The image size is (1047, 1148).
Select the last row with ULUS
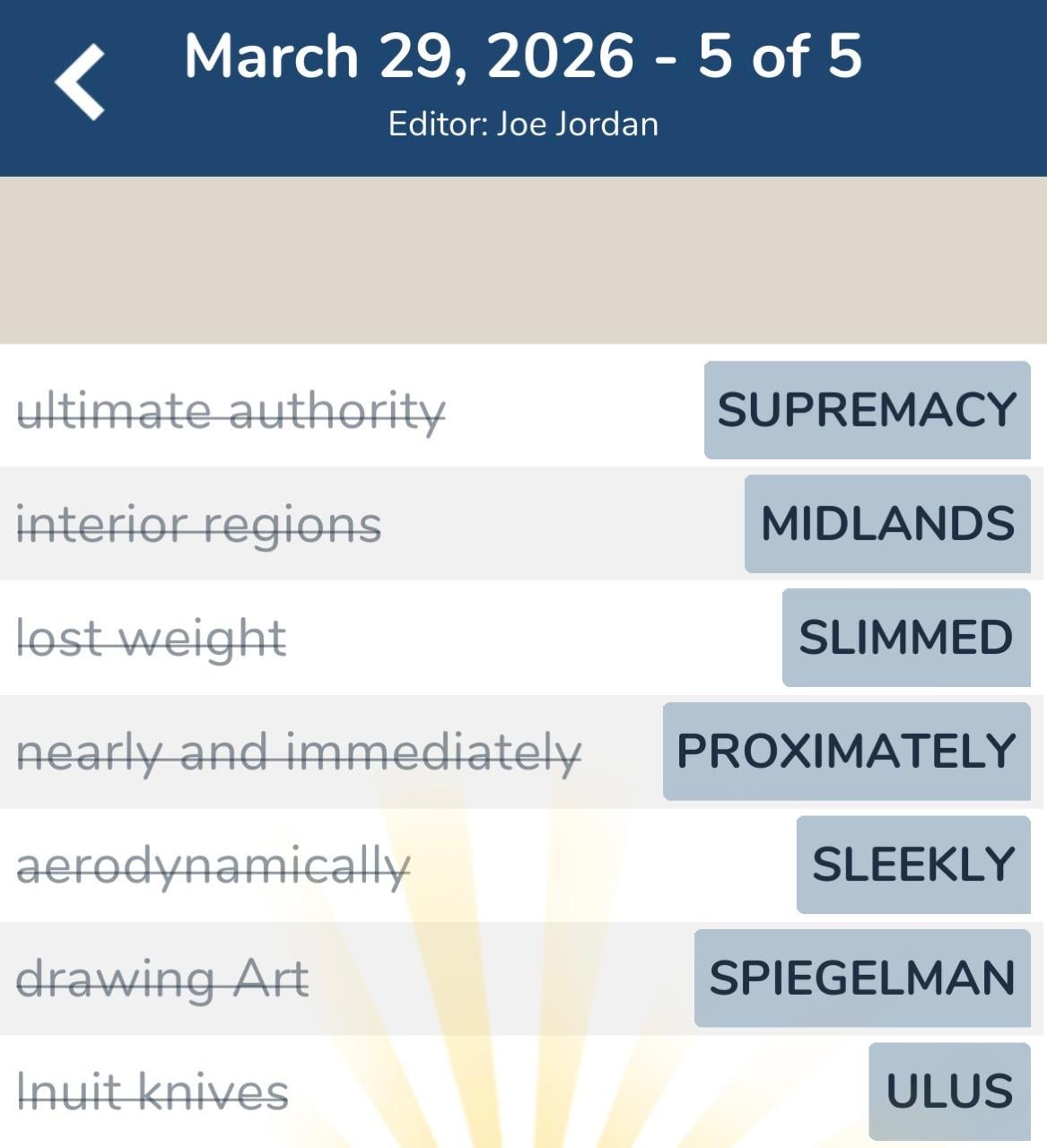(523, 1091)
